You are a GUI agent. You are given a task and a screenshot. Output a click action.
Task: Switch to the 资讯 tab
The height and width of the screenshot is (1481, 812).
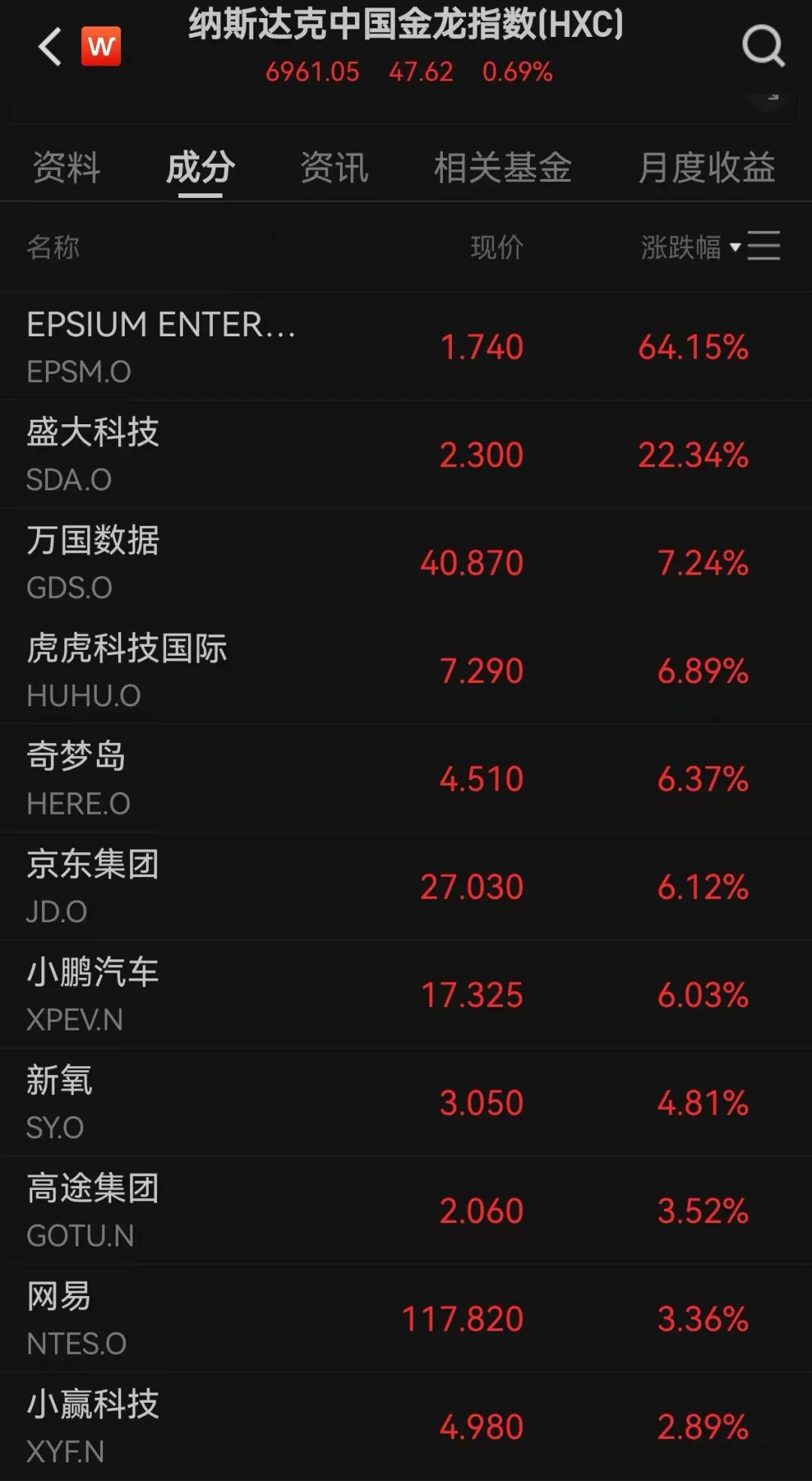[x=334, y=167]
